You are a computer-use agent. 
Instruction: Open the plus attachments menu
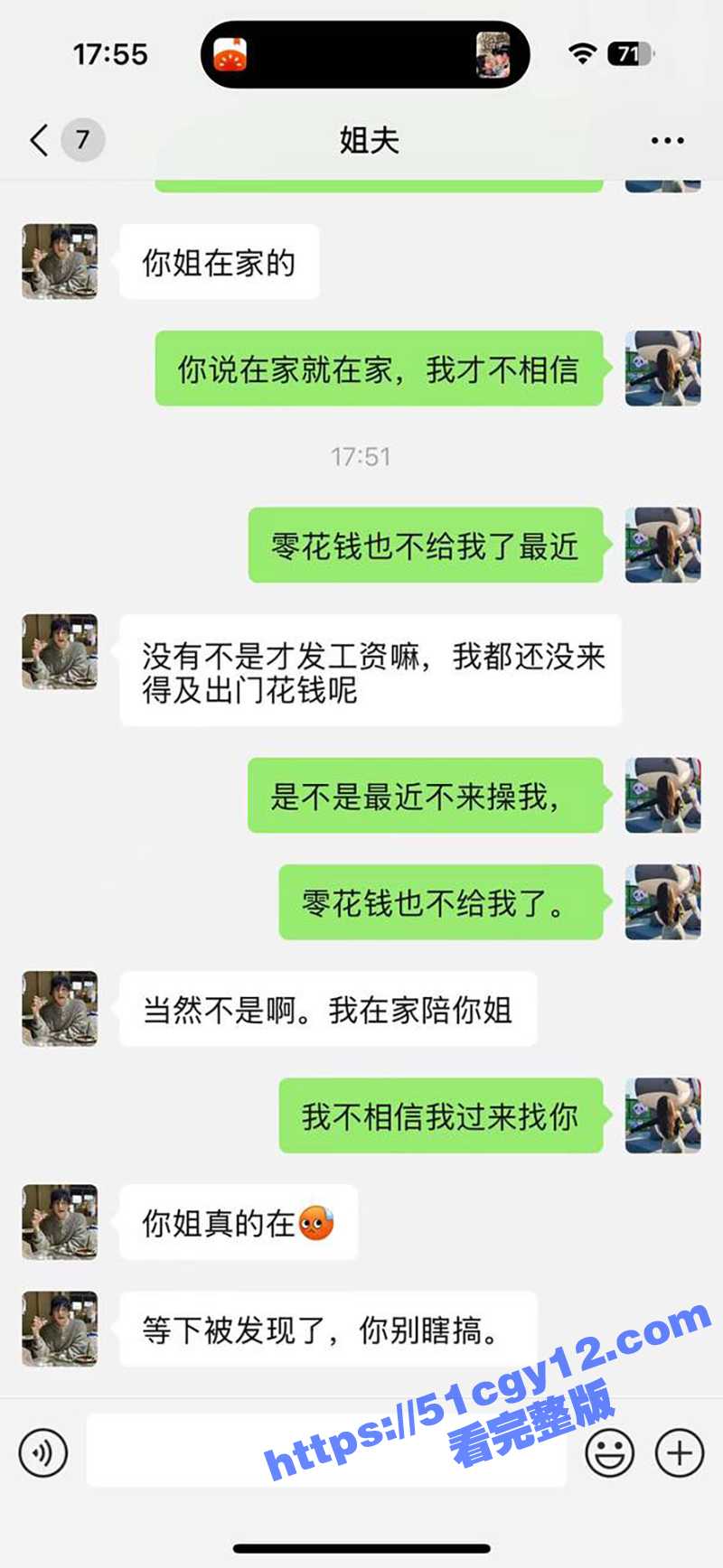point(680,1452)
